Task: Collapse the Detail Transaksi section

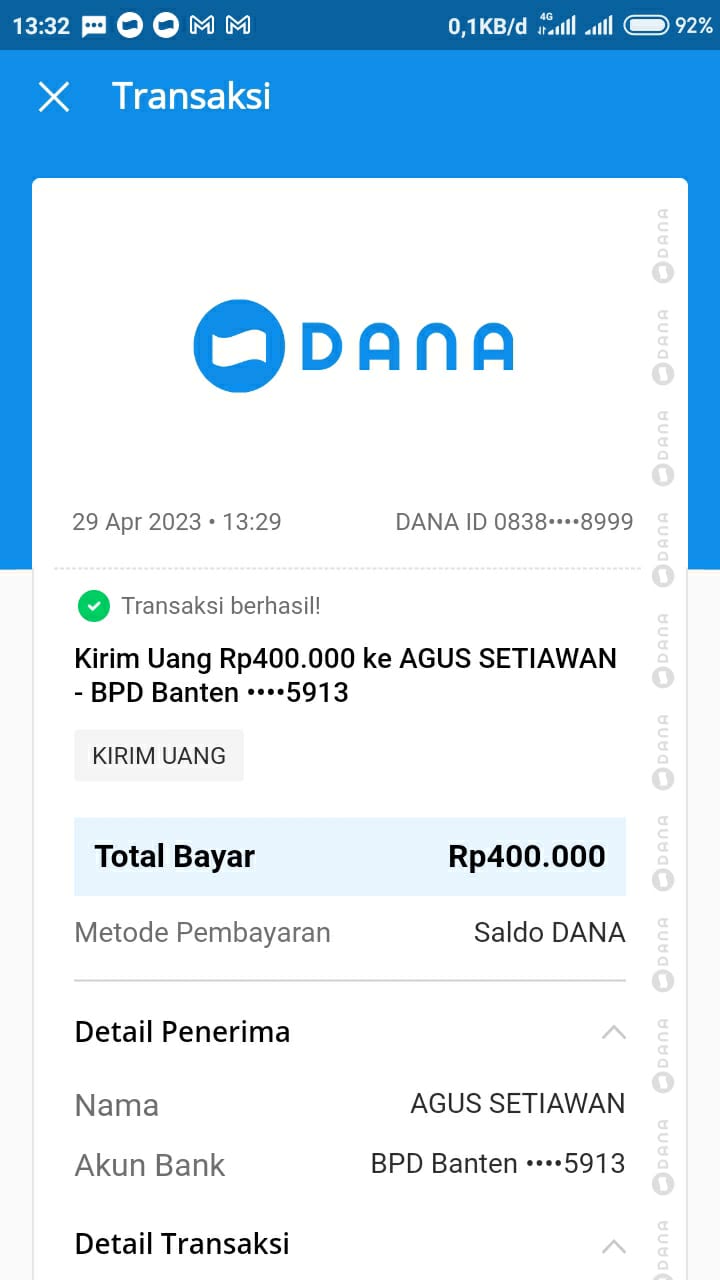Action: coord(613,1245)
